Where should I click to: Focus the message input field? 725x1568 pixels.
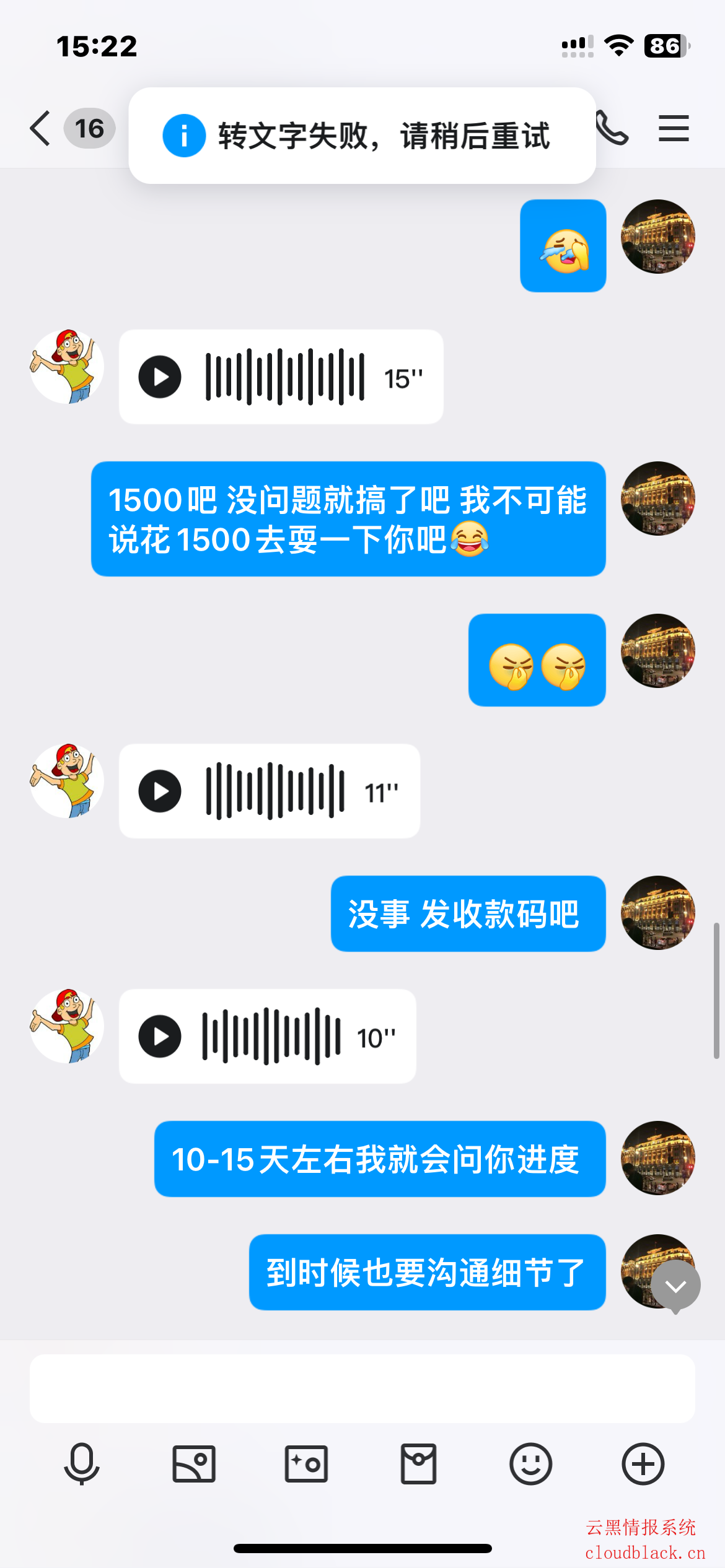(362, 1388)
